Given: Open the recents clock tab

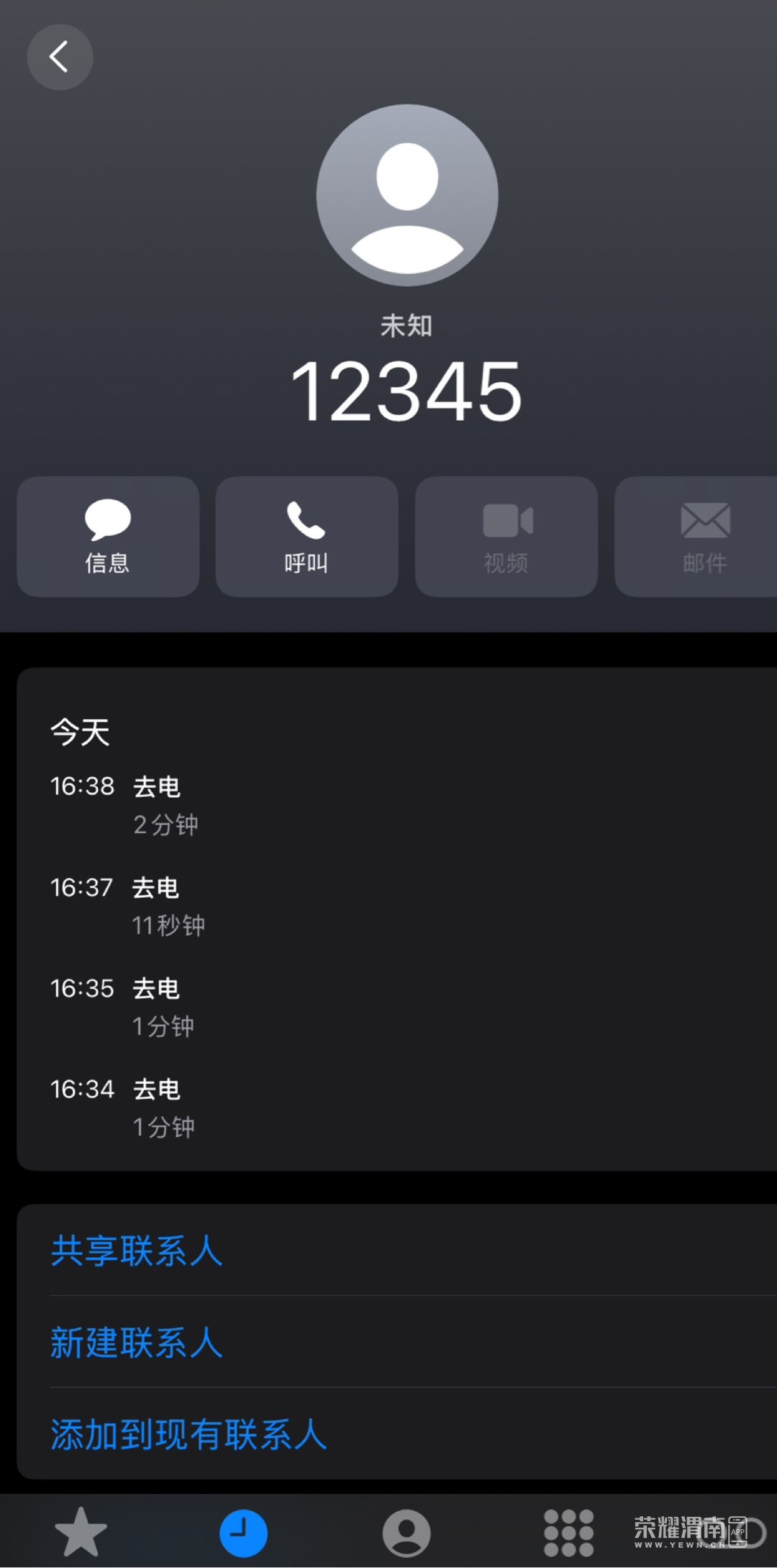Looking at the screenshot, I should click(x=243, y=1533).
